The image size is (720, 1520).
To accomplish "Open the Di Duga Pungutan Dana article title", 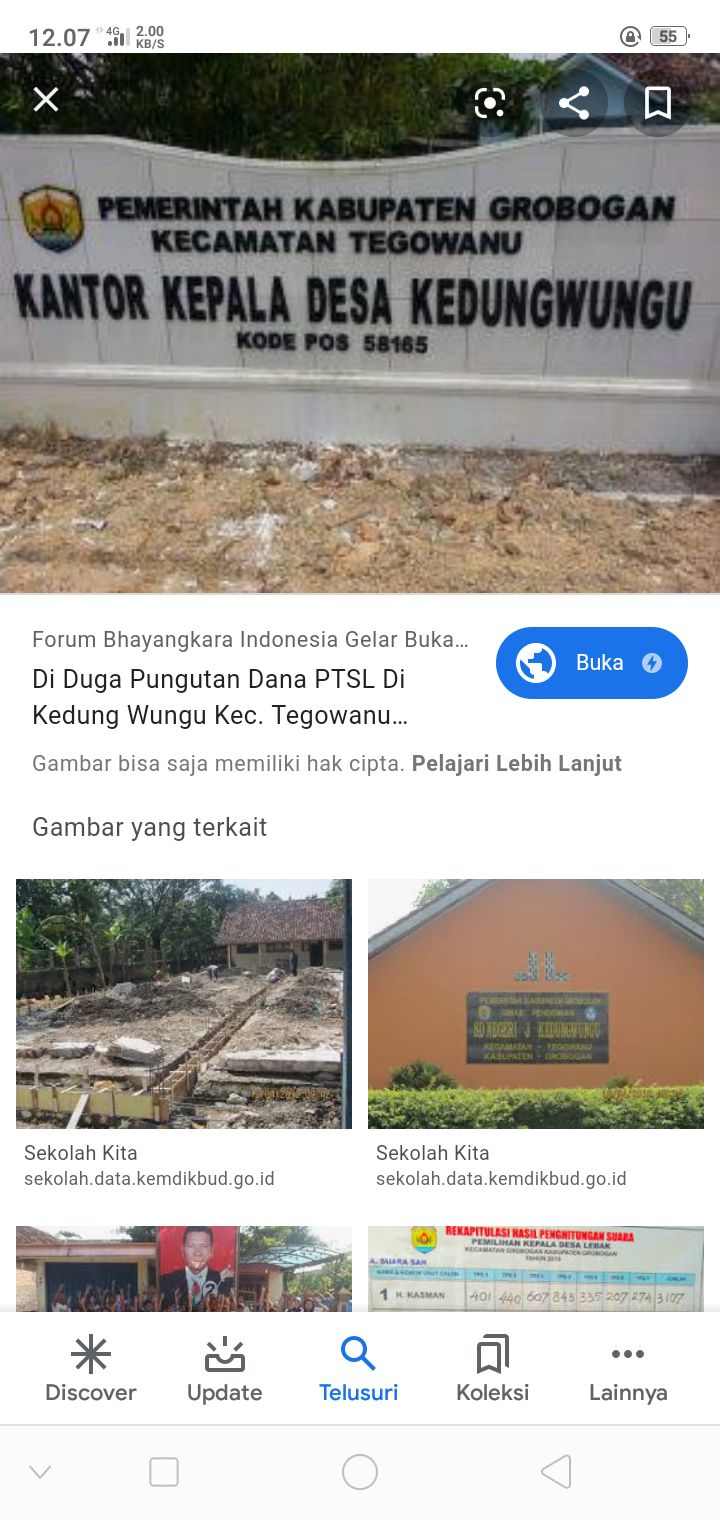I will (220, 697).
